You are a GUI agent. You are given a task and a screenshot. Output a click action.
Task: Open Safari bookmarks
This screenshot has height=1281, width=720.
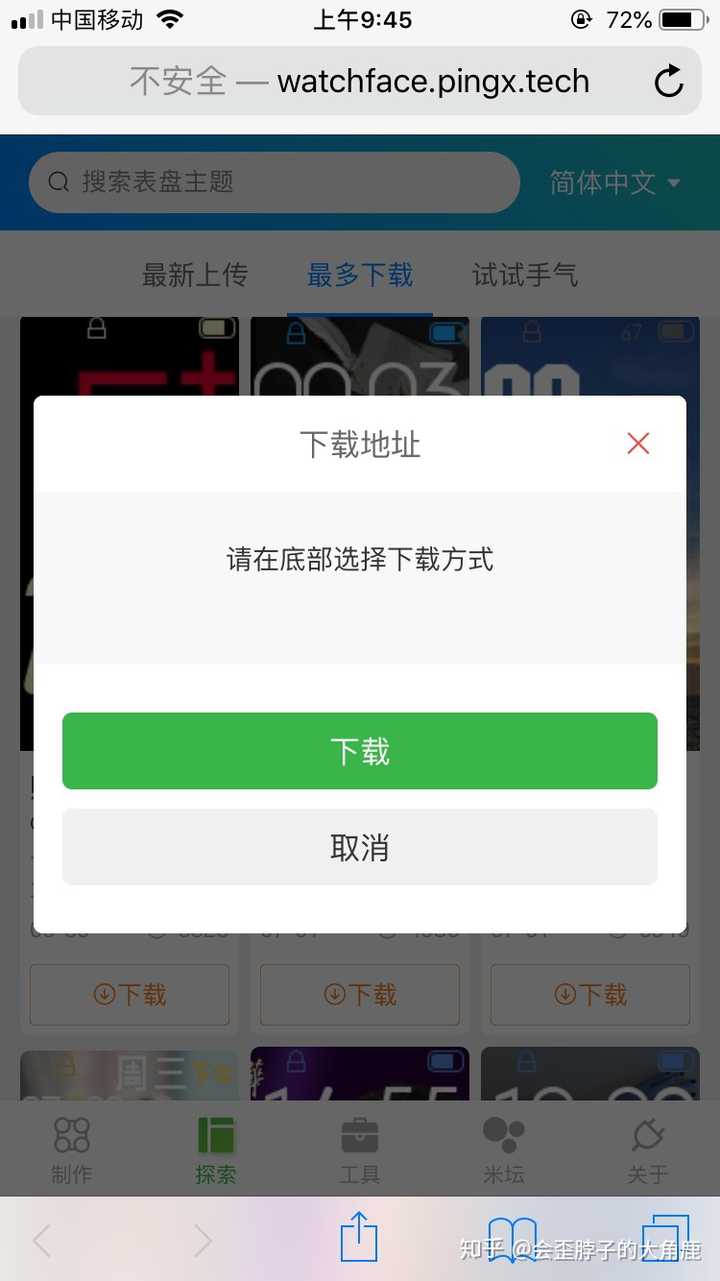tap(512, 1238)
